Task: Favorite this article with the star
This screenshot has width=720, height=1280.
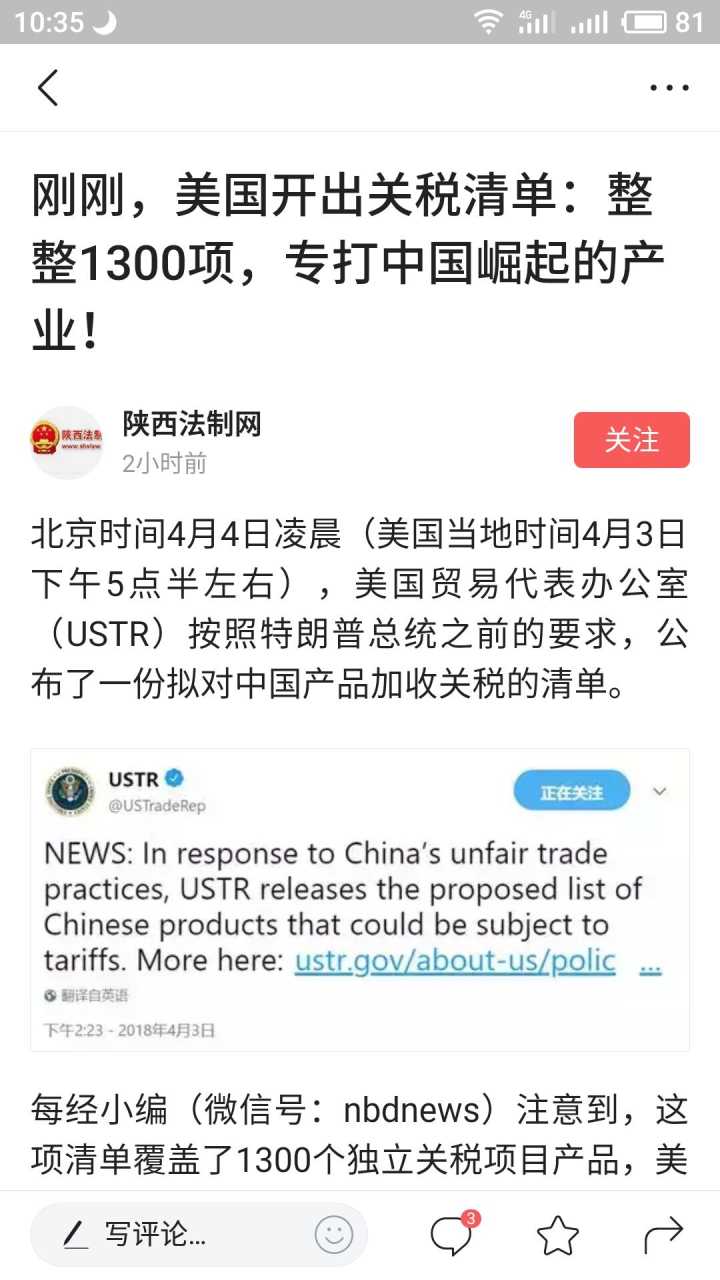Action: coord(557,1236)
